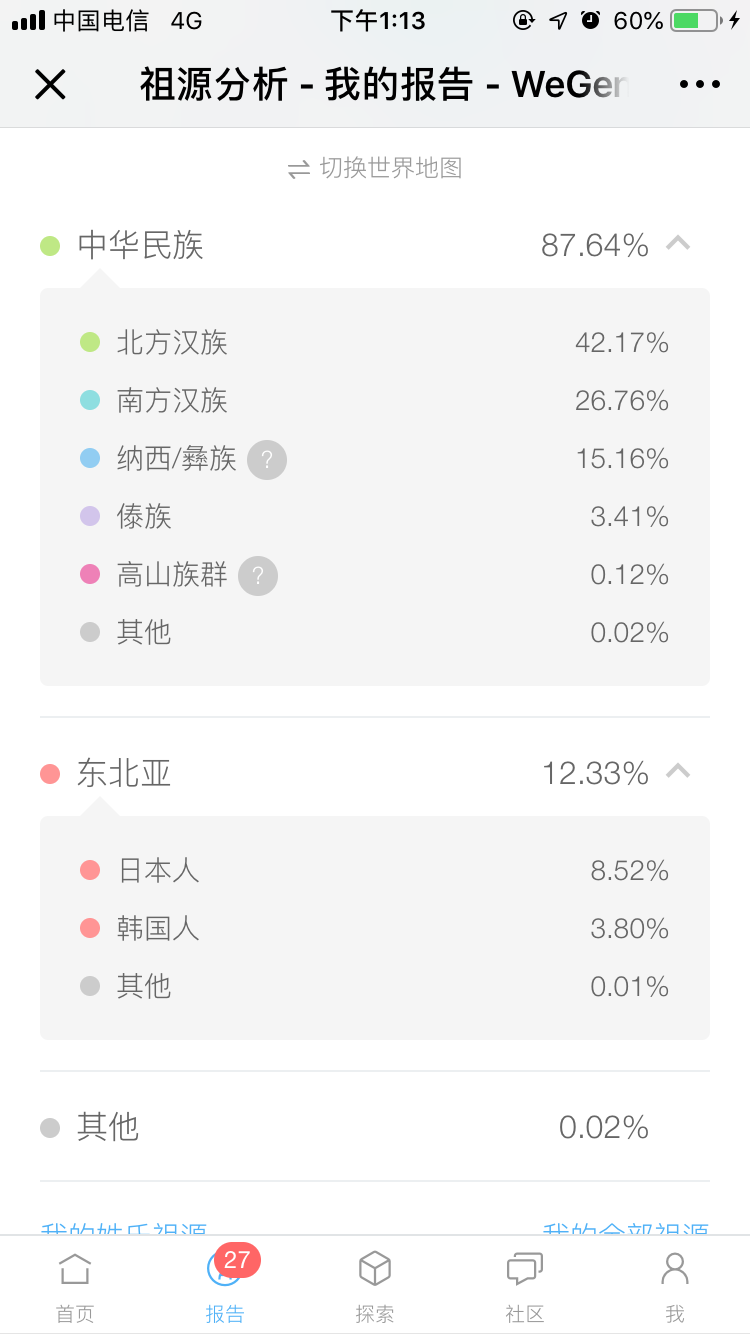Go to the 首页 tab
The image size is (750, 1334).
(x=75, y=1285)
